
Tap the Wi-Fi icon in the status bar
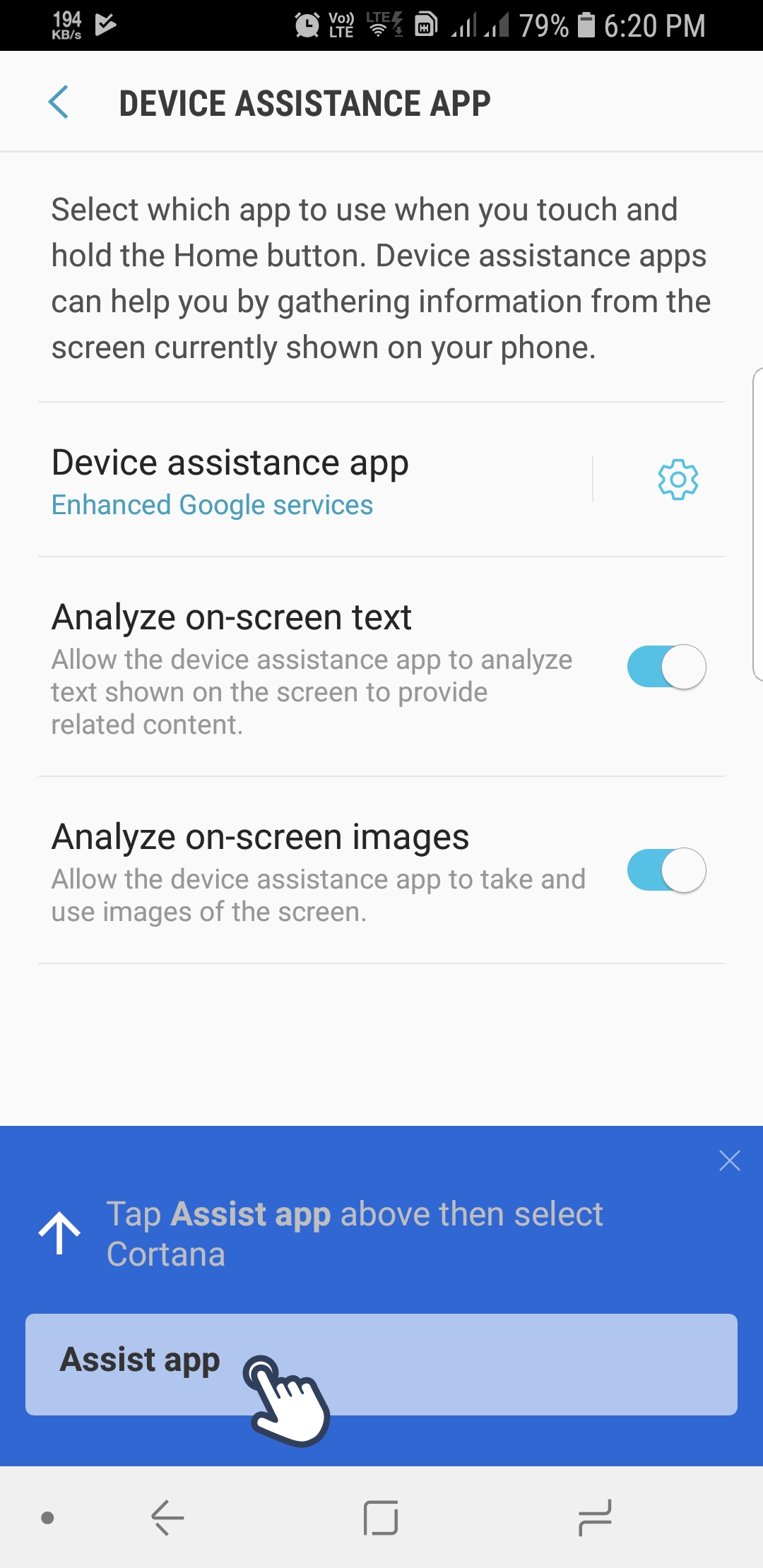379,28
